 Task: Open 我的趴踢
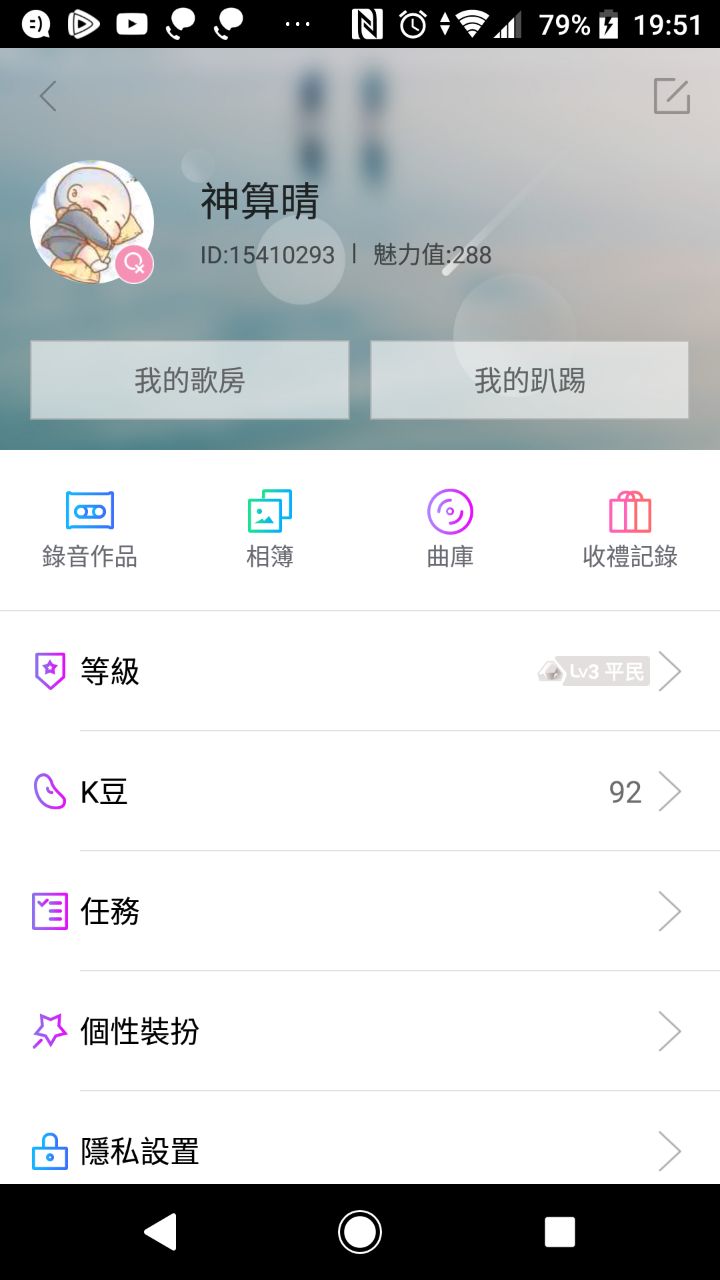pyautogui.click(x=529, y=380)
